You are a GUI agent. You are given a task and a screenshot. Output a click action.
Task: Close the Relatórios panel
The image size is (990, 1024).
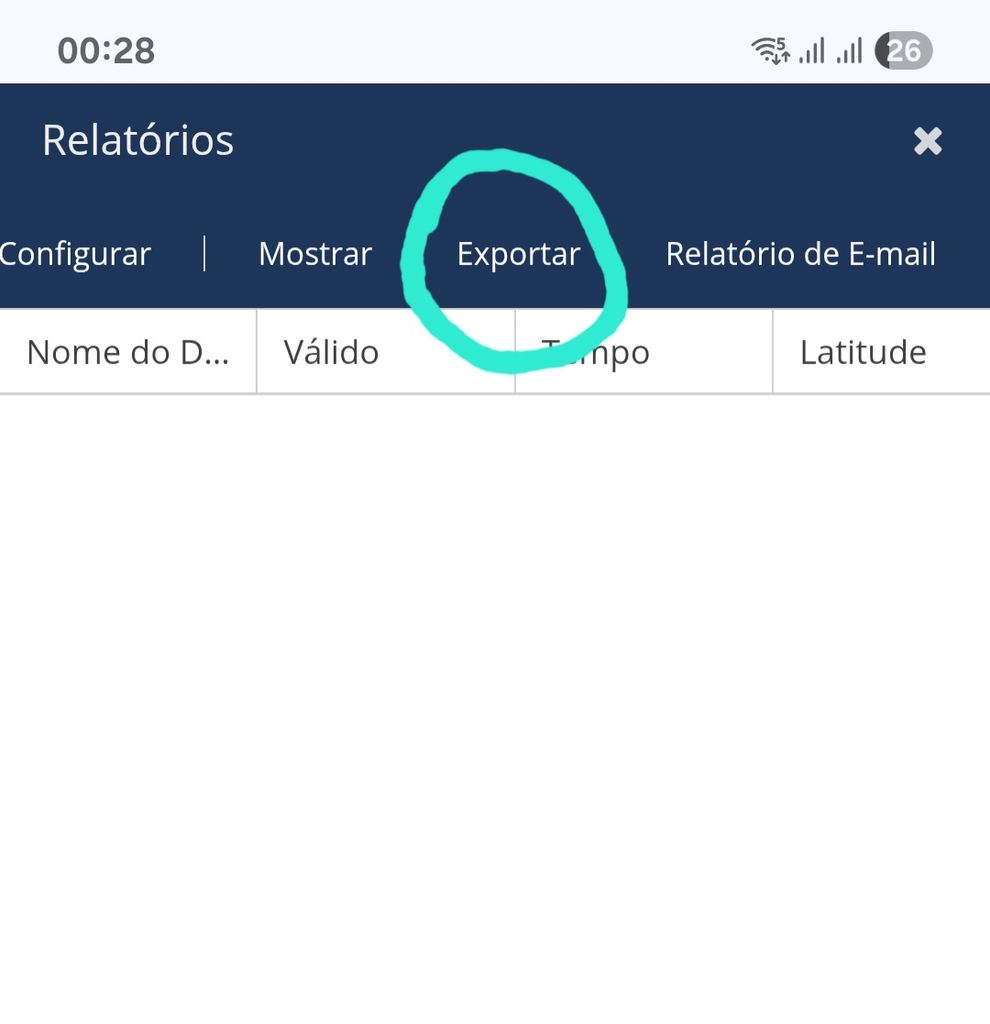point(927,141)
